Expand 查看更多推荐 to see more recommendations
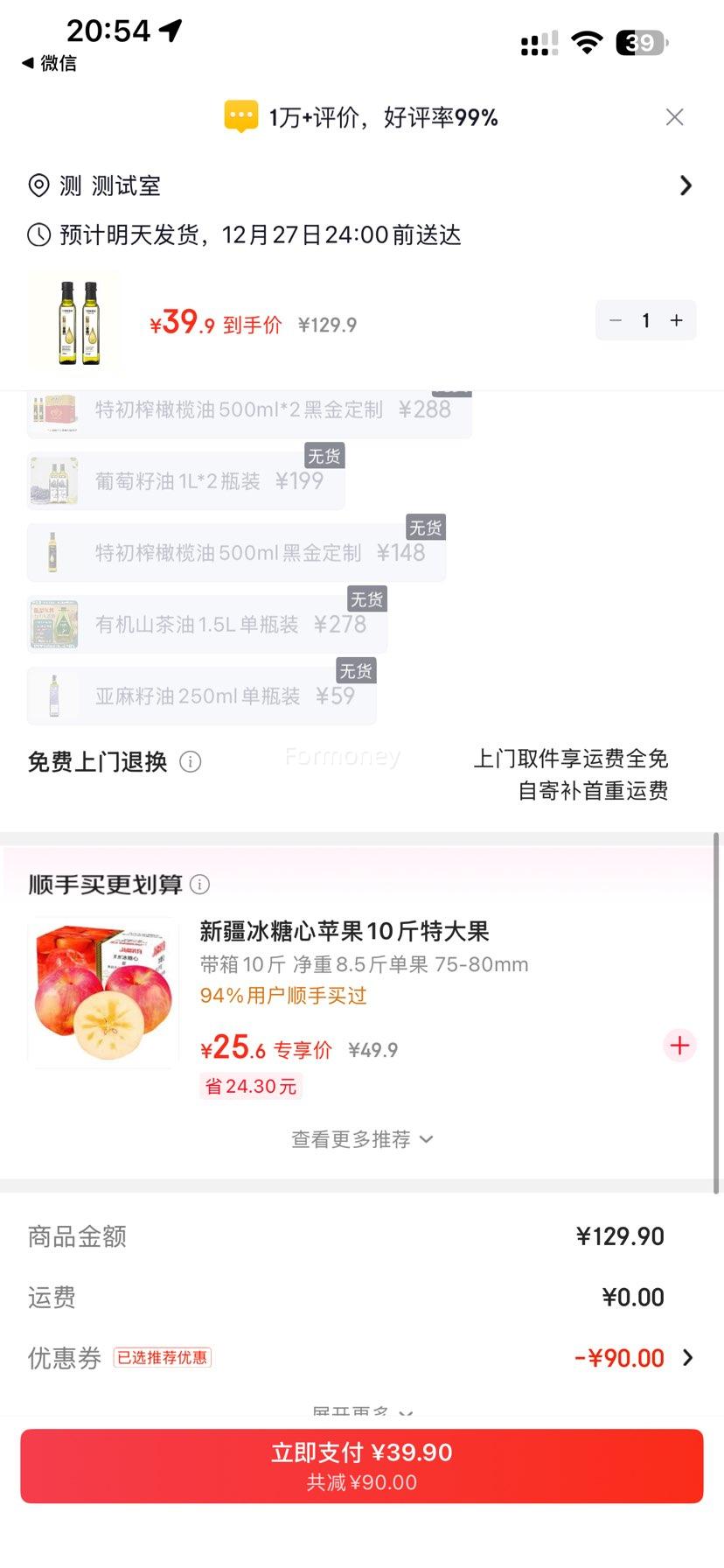Screen dimensions: 724x1568 pos(361,1138)
